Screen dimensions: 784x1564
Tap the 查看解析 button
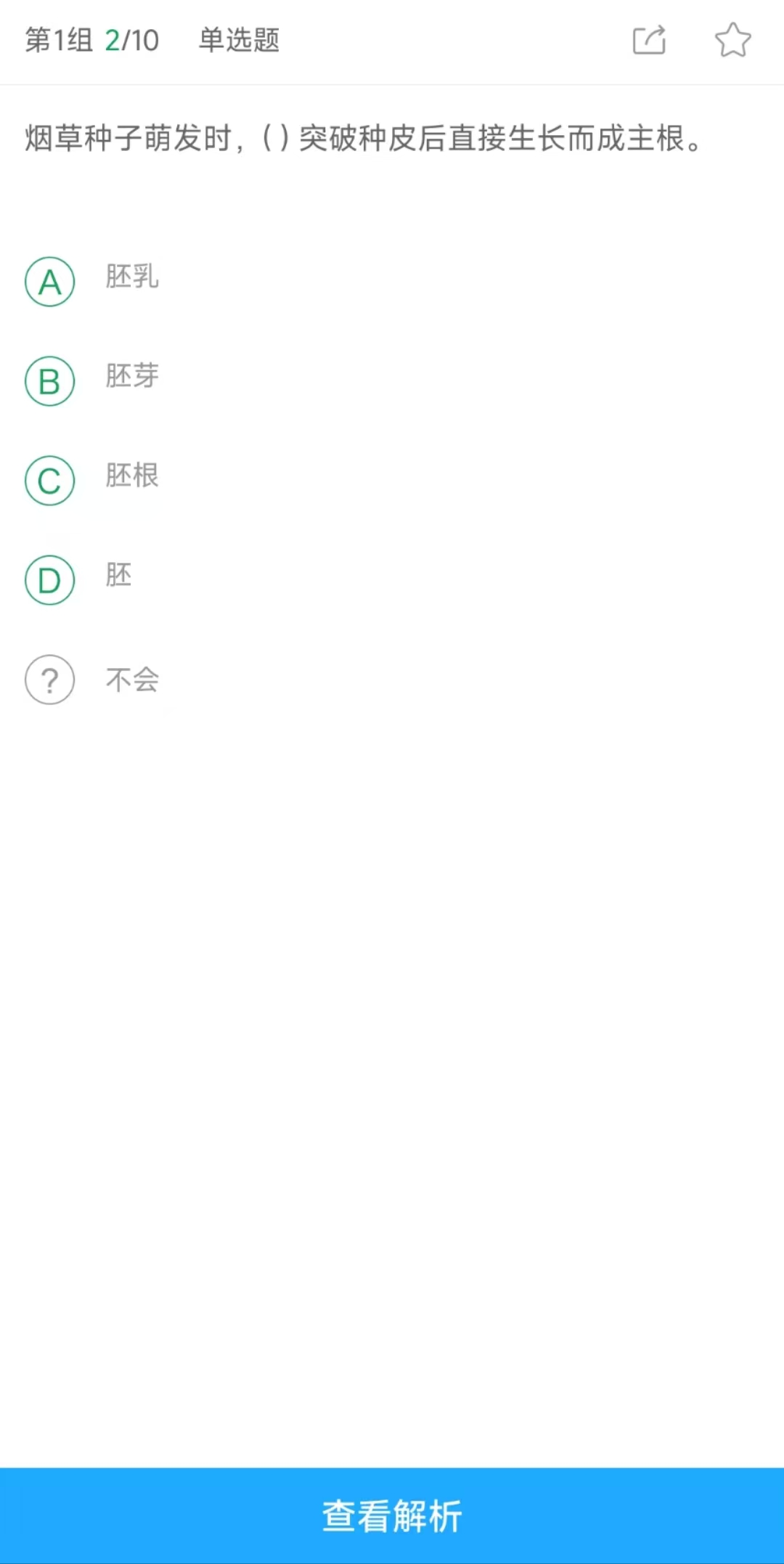point(392,1516)
